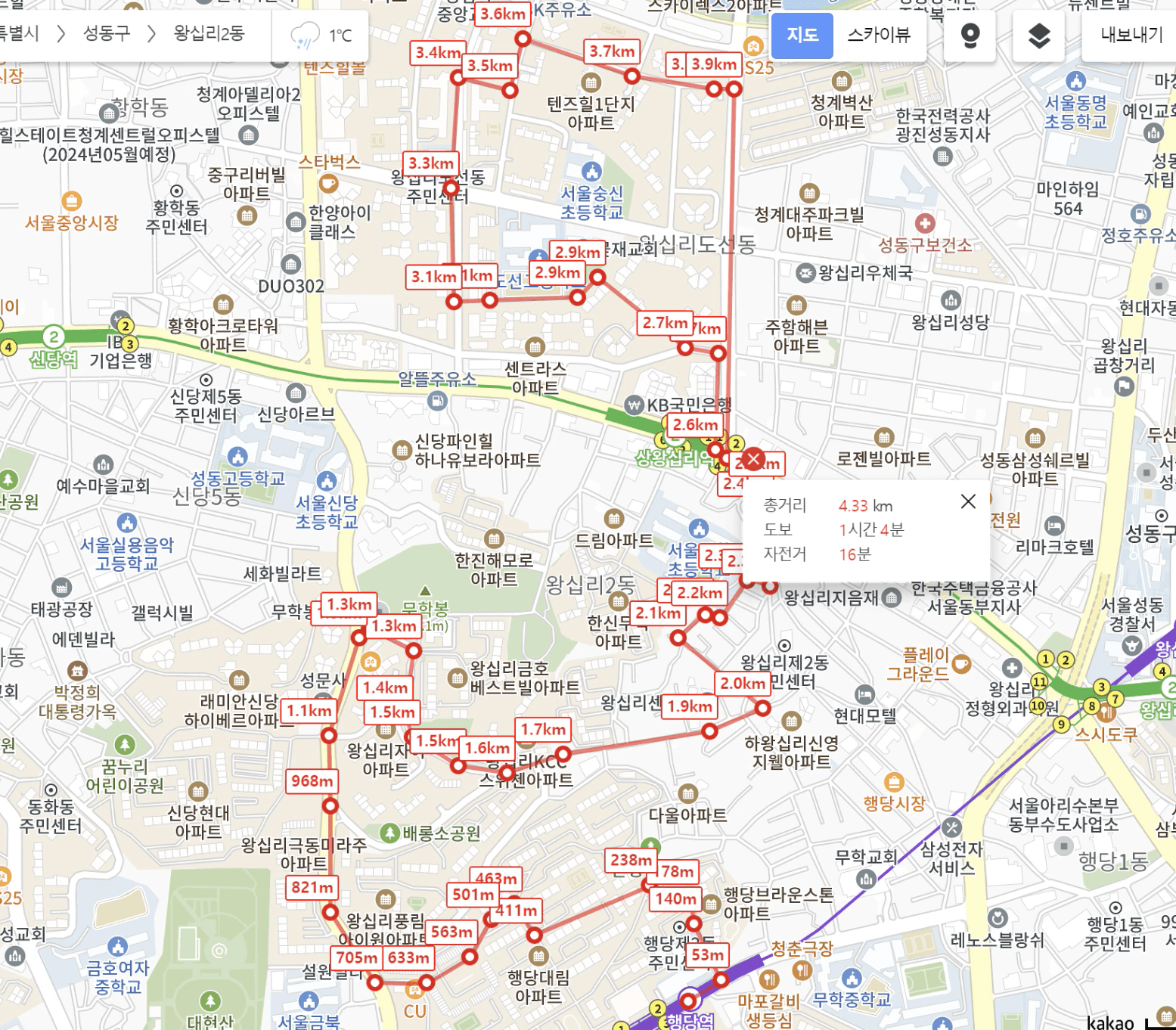
Task: Switch to the 지도 map view
Action: click(x=802, y=35)
